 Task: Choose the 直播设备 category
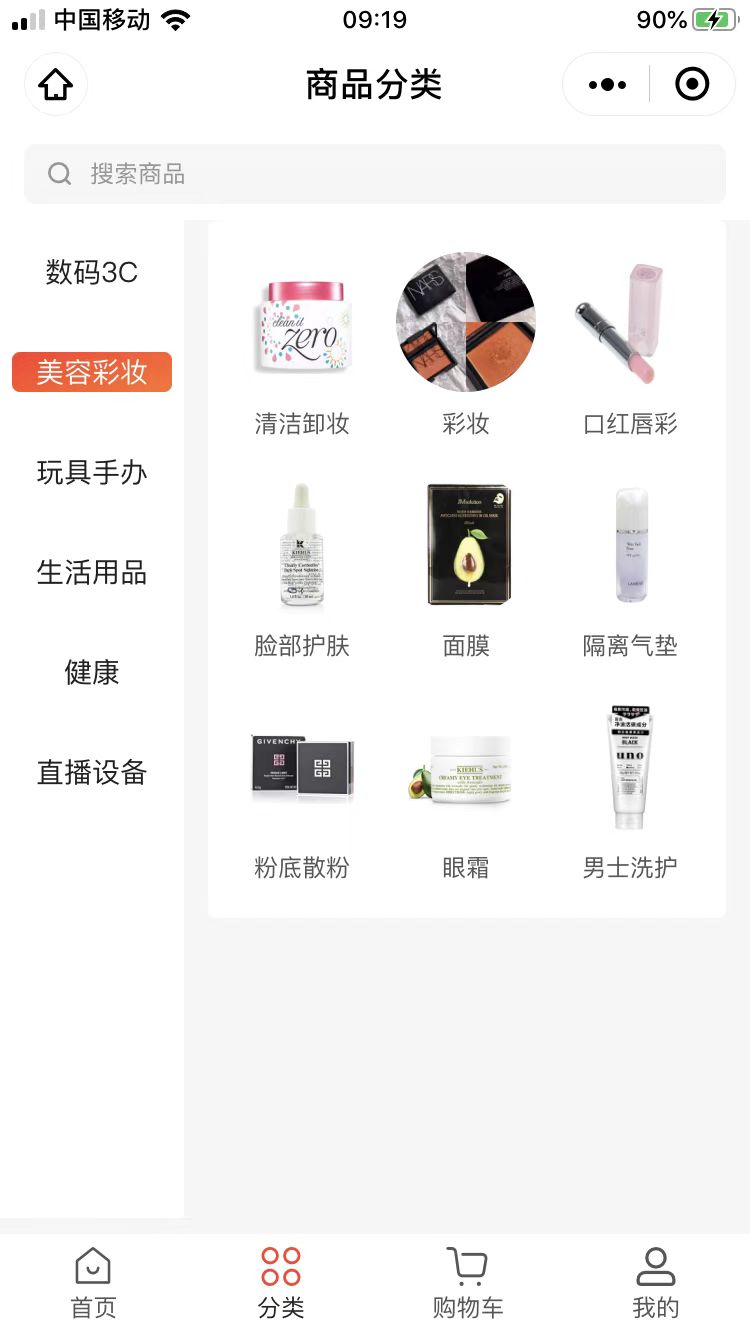92,772
